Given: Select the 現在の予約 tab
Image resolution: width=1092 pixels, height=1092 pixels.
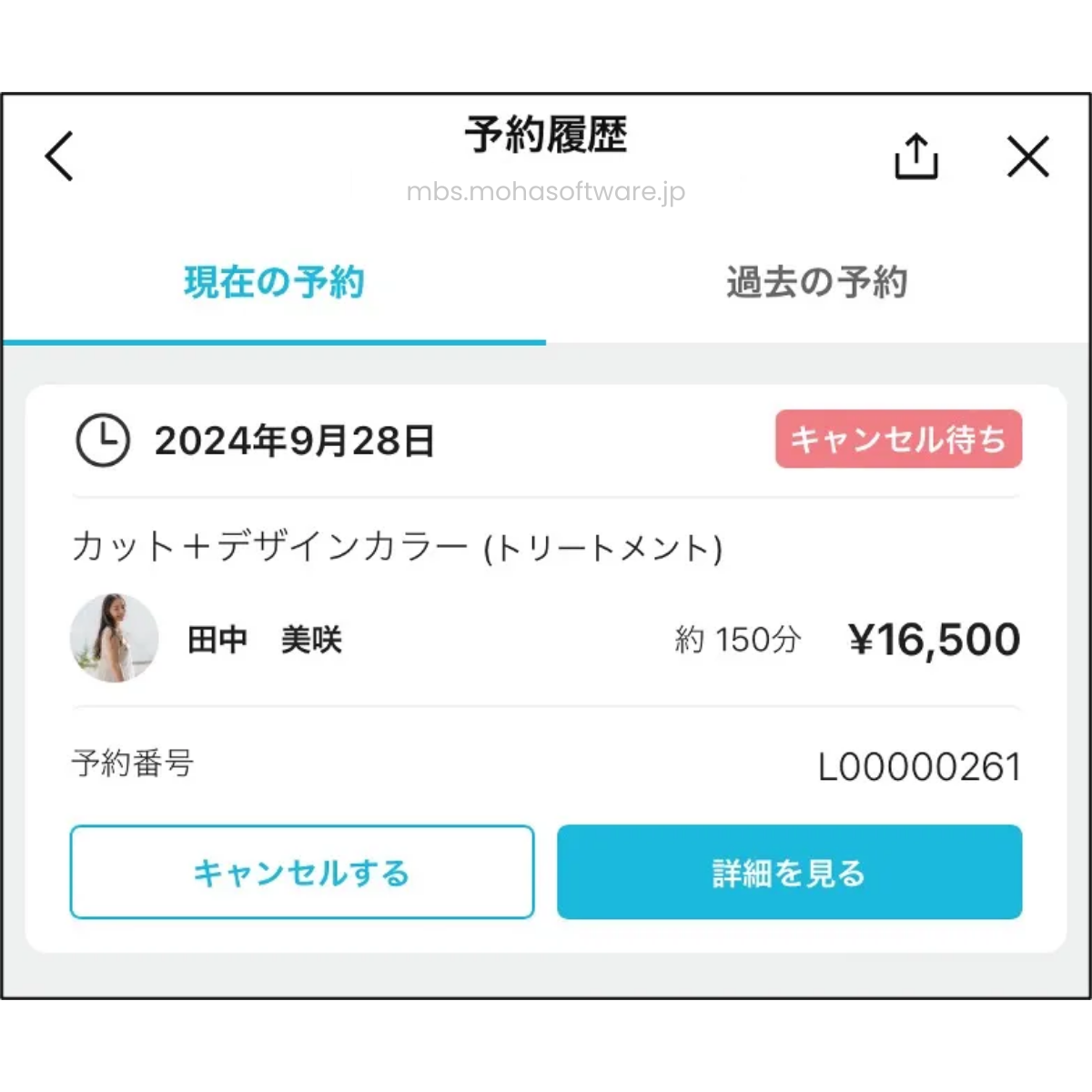Looking at the screenshot, I should click(x=274, y=283).
